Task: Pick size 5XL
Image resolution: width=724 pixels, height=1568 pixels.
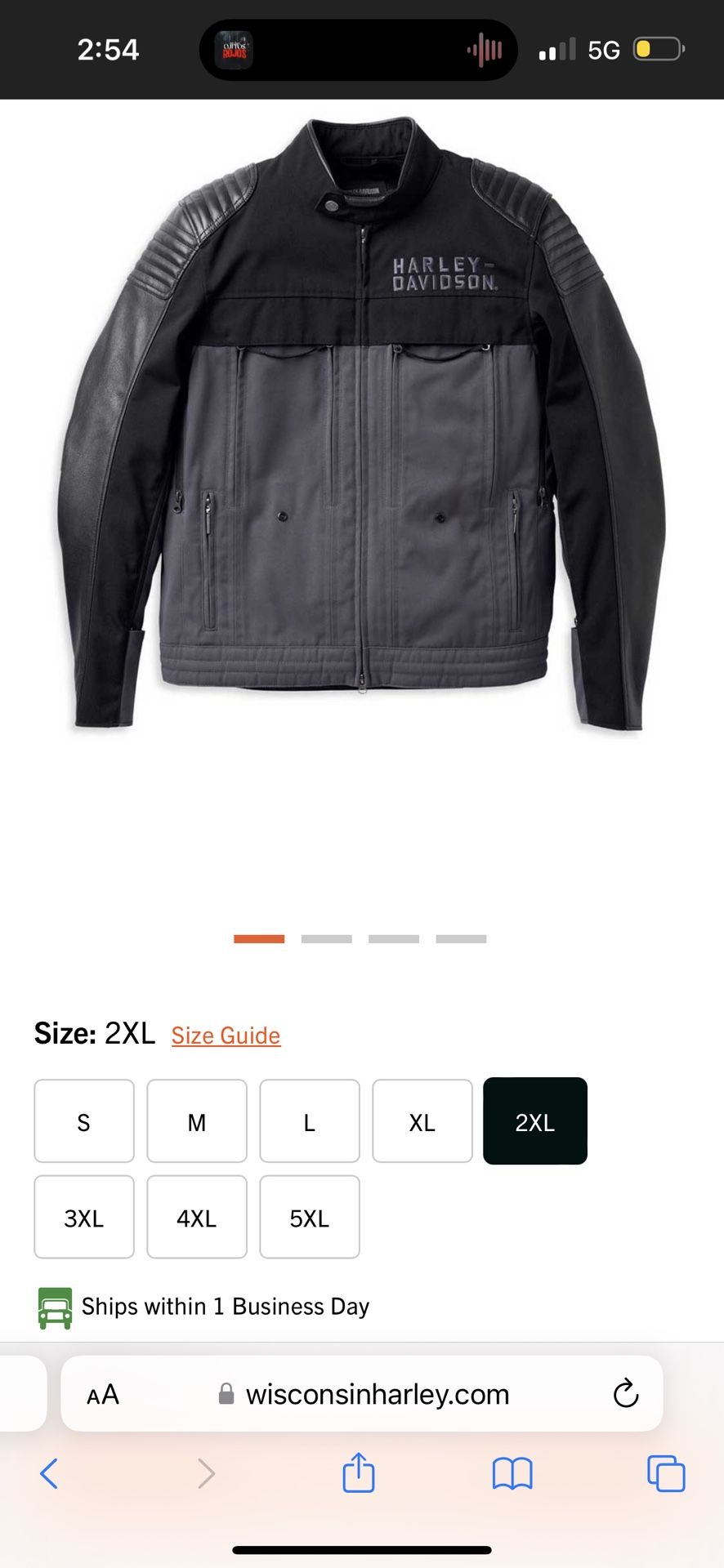Action: [310, 1218]
